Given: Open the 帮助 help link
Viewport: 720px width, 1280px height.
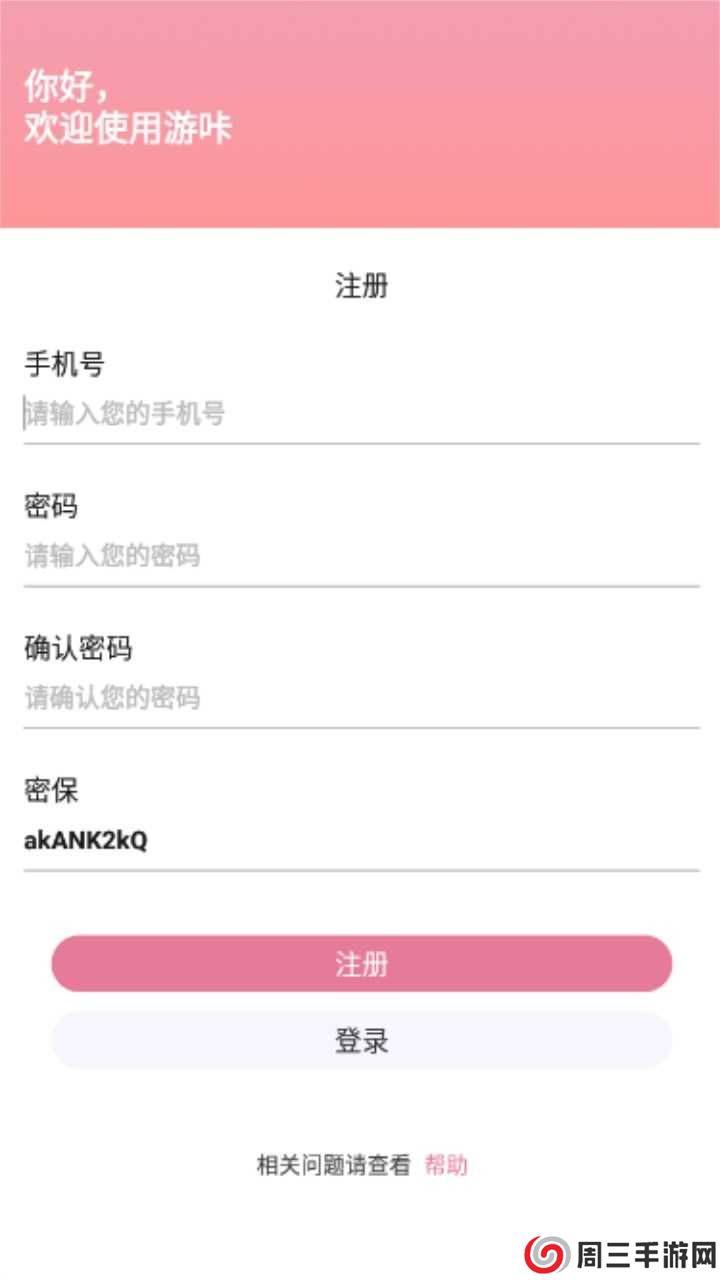Looking at the screenshot, I should pyautogui.click(x=446, y=1165).
